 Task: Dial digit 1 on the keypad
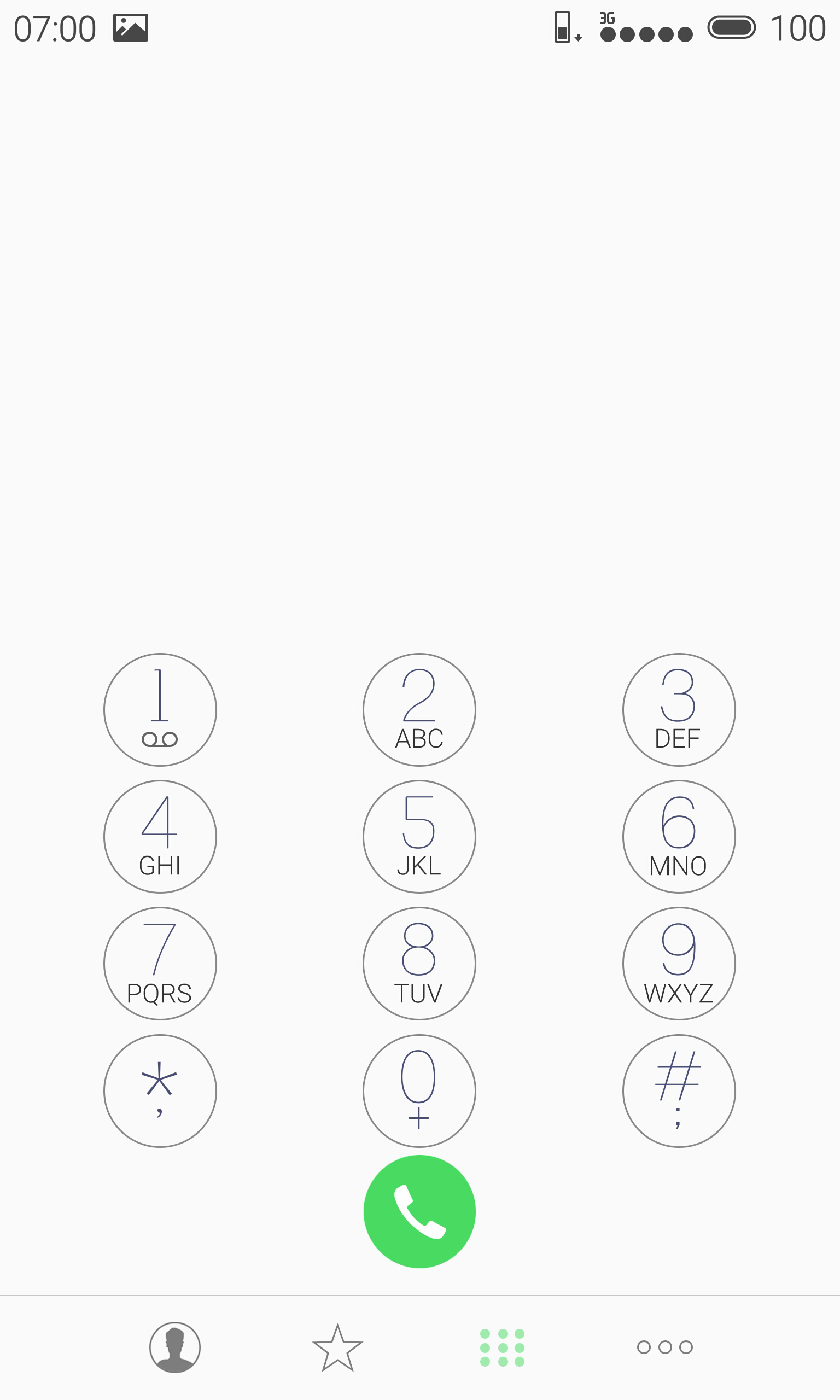click(160, 710)
